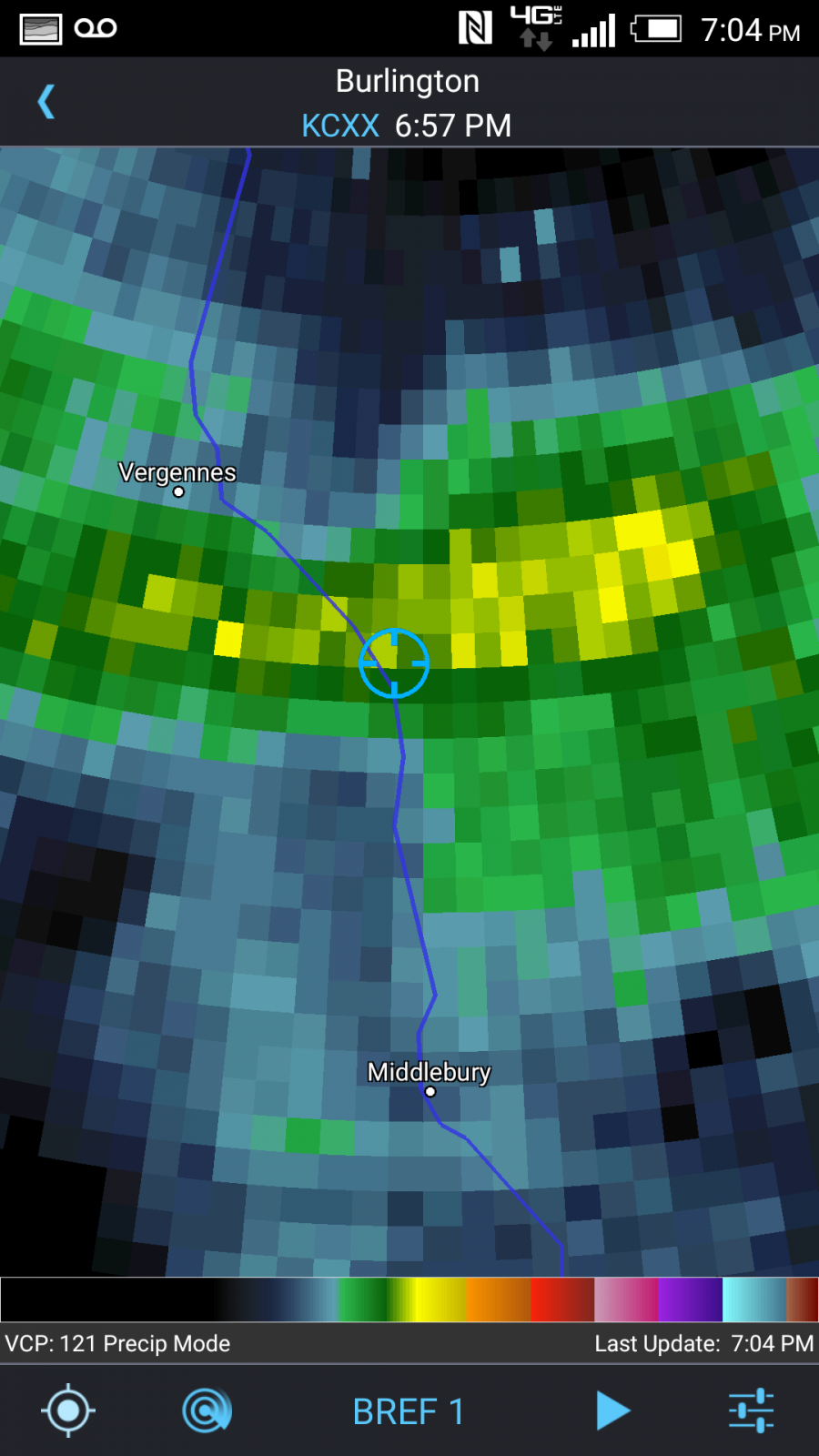This screenshot has width=819, height=1456.
Task: Open the radar site selector icon
Action: 207,1411
